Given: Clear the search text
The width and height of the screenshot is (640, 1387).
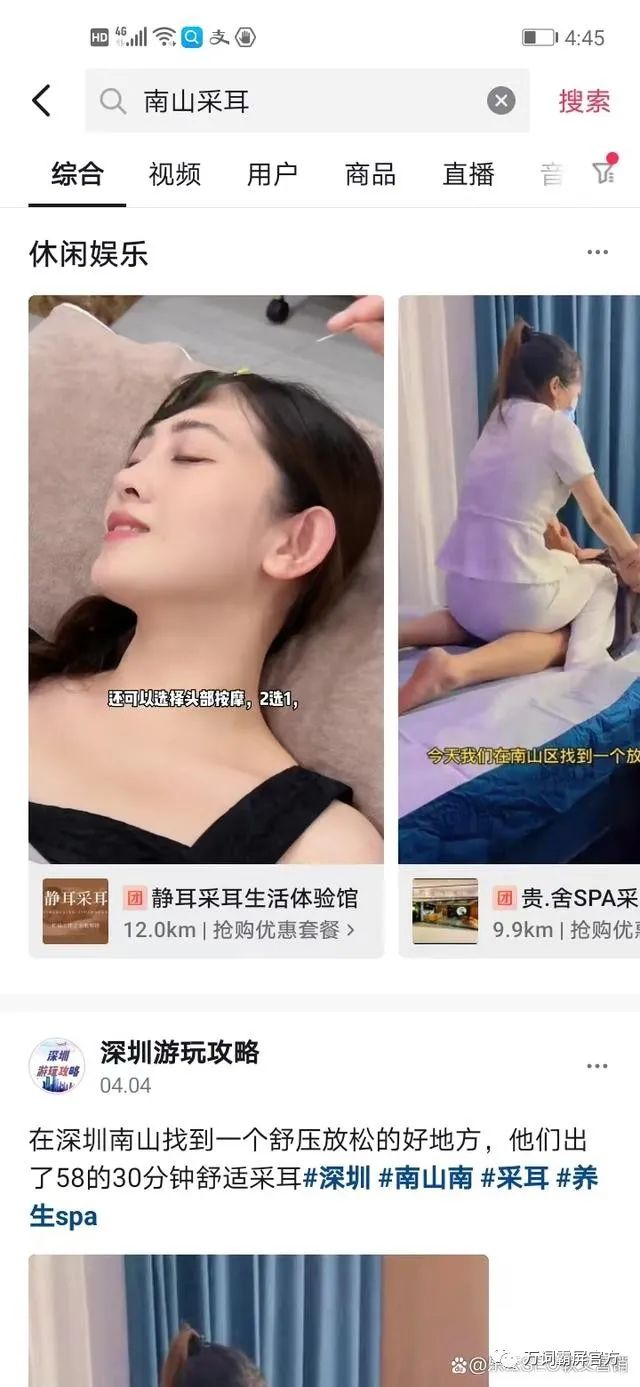Looking at the screenshot, I should 501,100.
